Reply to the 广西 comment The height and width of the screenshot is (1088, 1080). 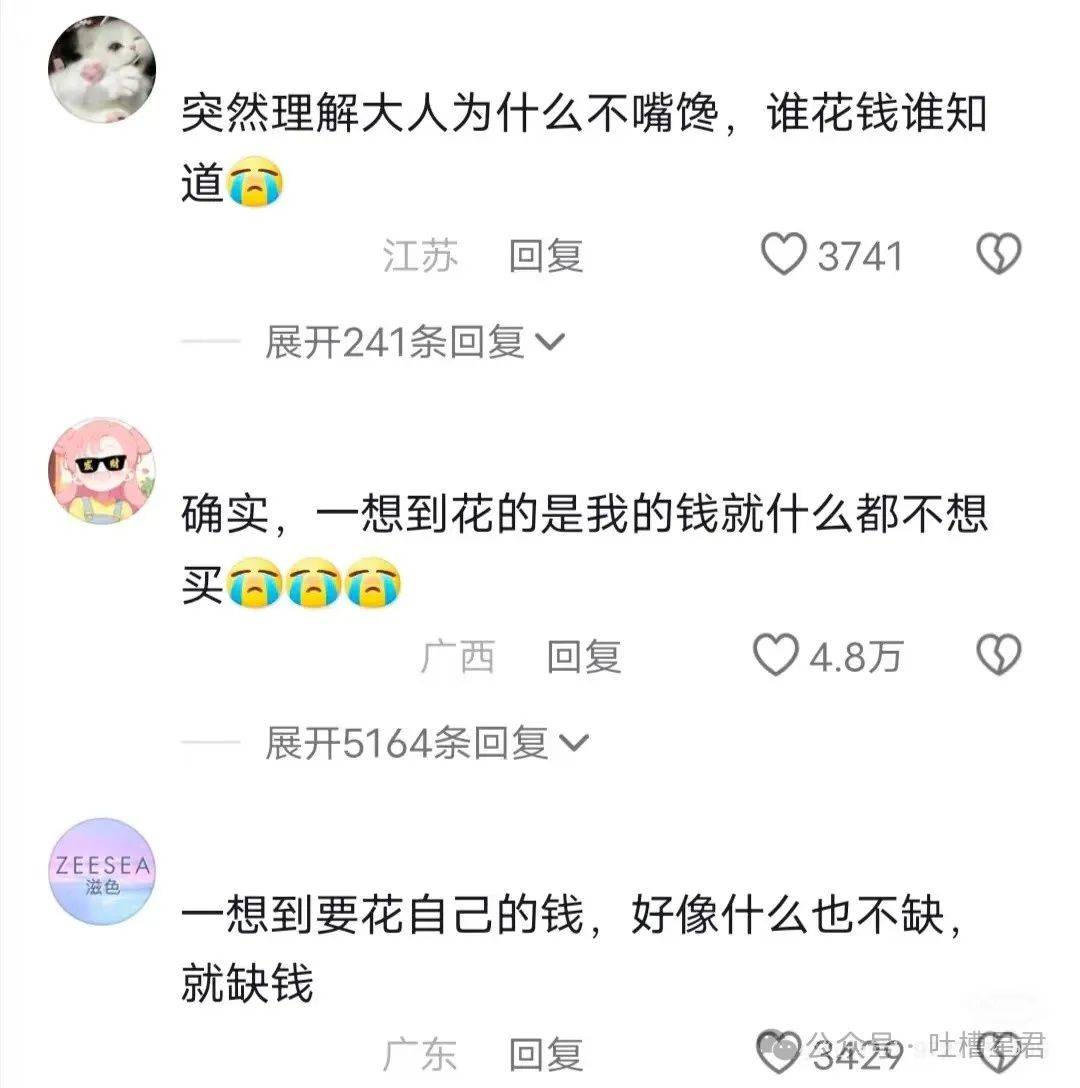pos(584,657)
